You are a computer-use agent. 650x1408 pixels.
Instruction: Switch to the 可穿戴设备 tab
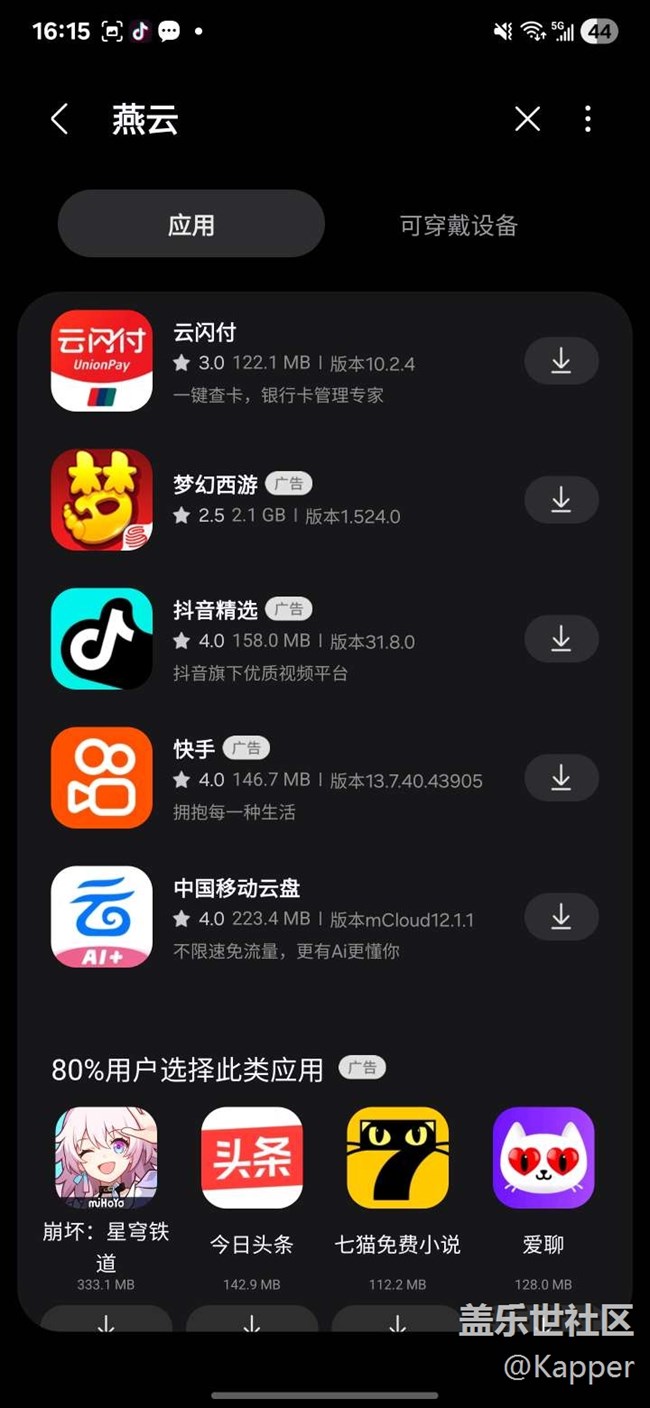(458, 225)
